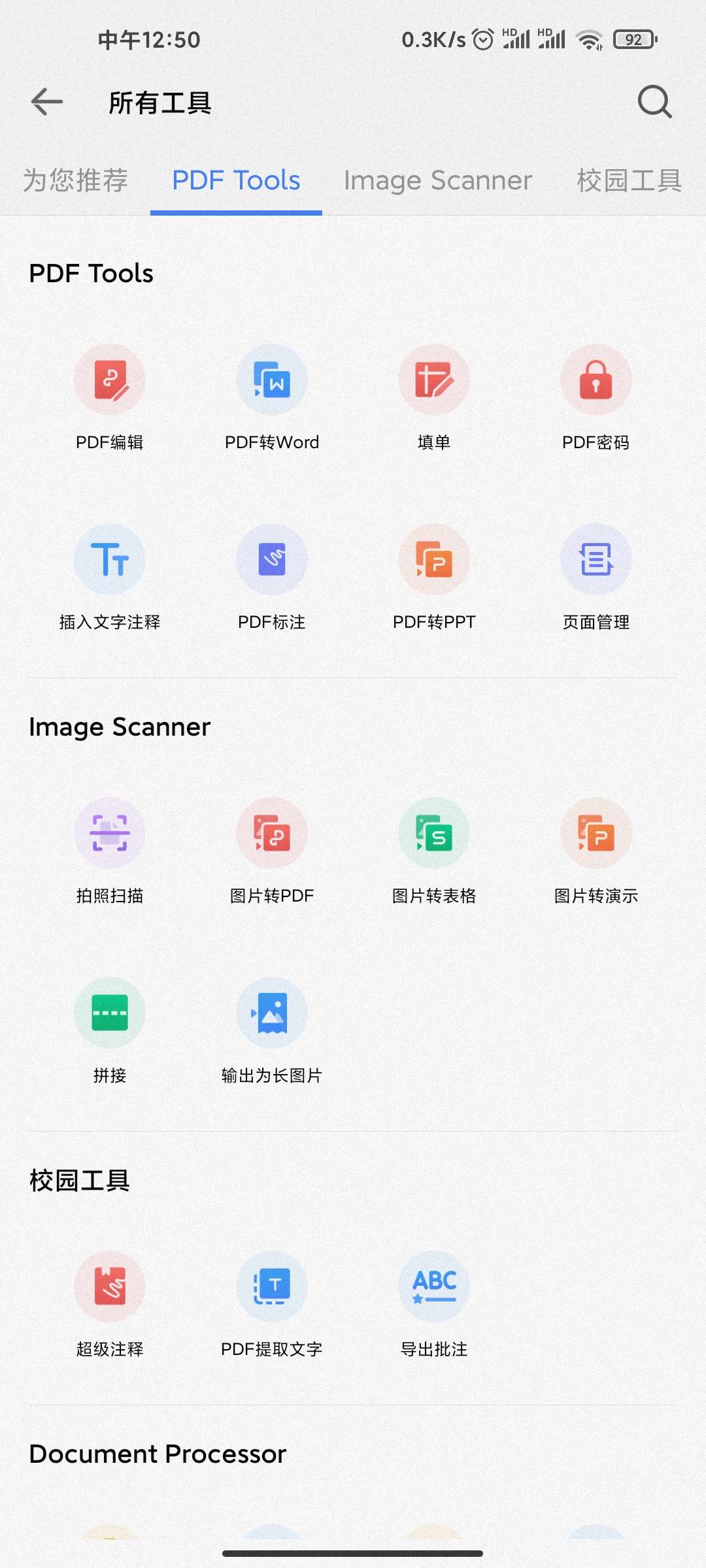This screenshot has width=706, height=1568.
Task: Choose 图片转表格 tool
Action: [434, 834]
